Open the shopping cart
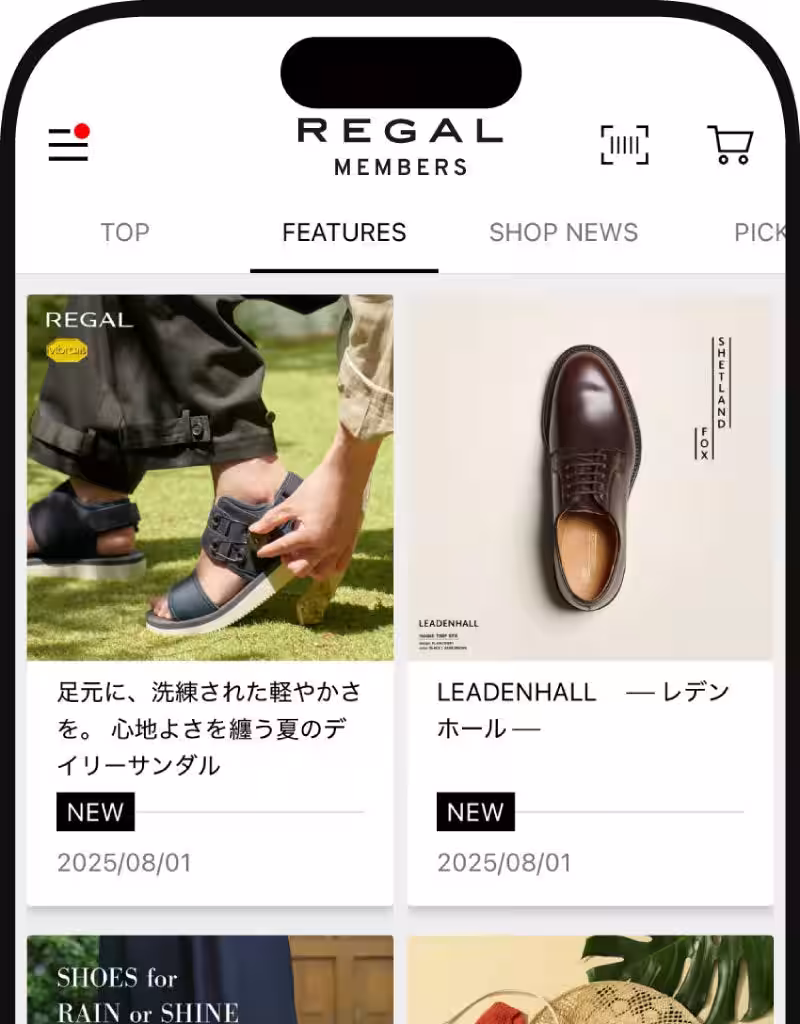 click(x=730, y=145)
